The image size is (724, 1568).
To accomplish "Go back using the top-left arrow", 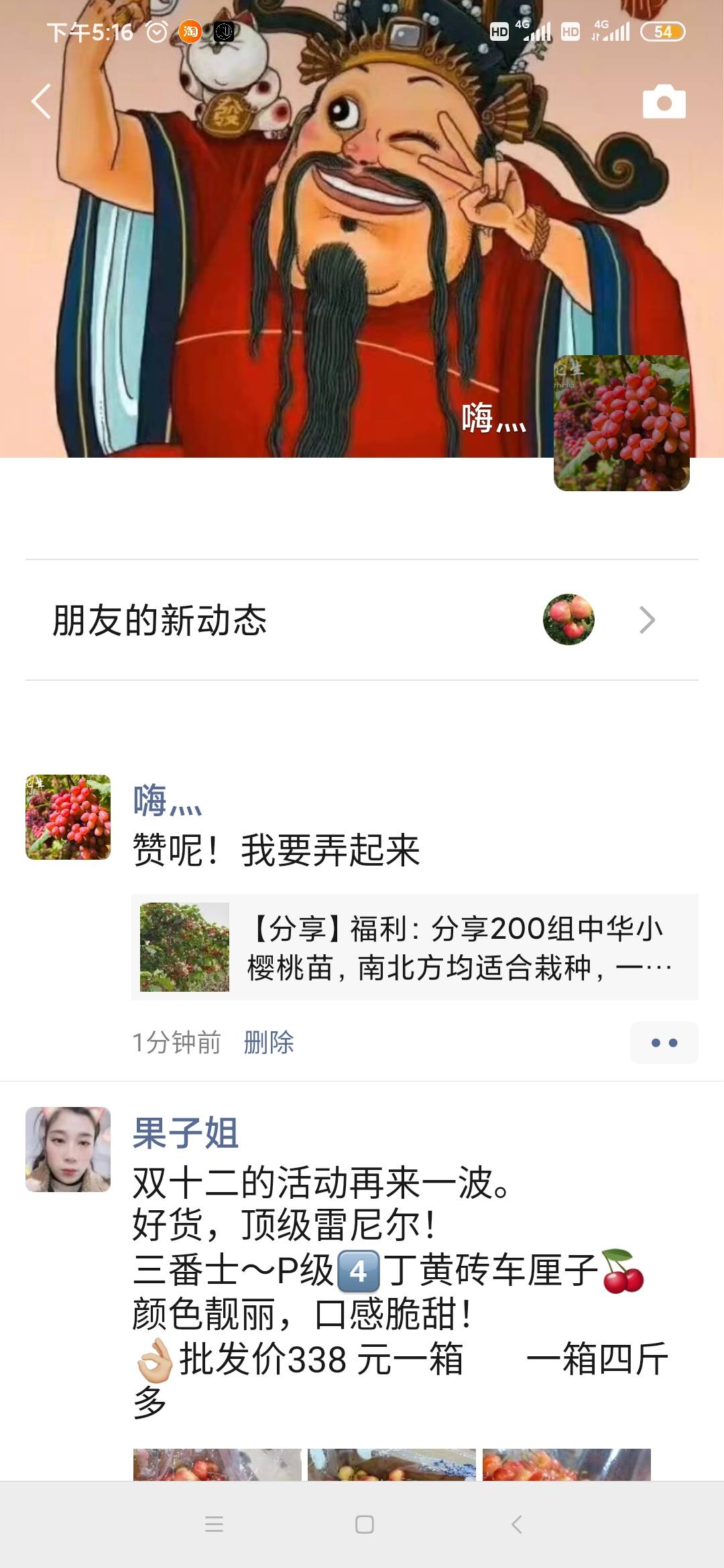I will click(x=41, y=102).
